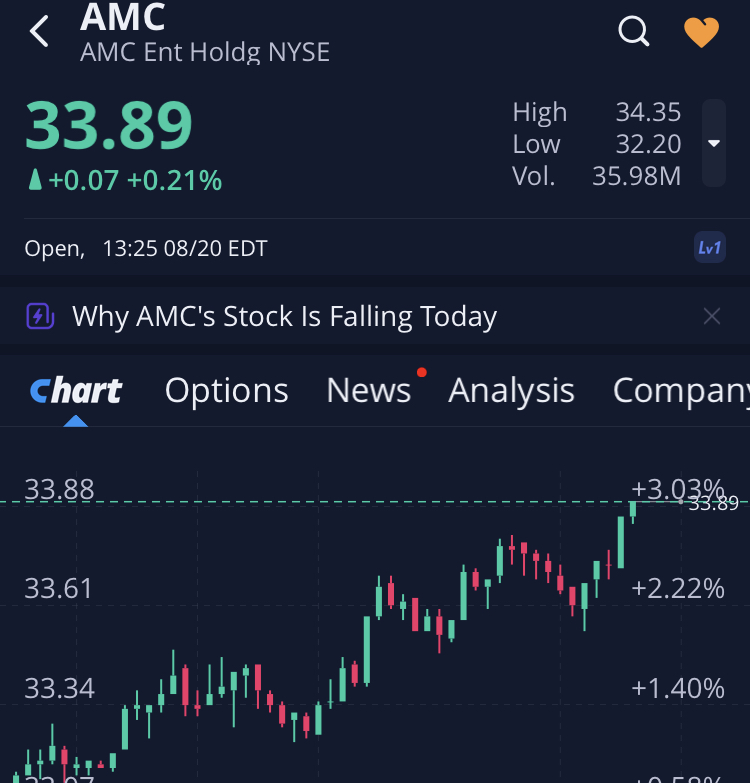Viewport: 750px width, 783px height.
Task: Open the Lv1 quote level badge
Action: [x=709, y=247]
